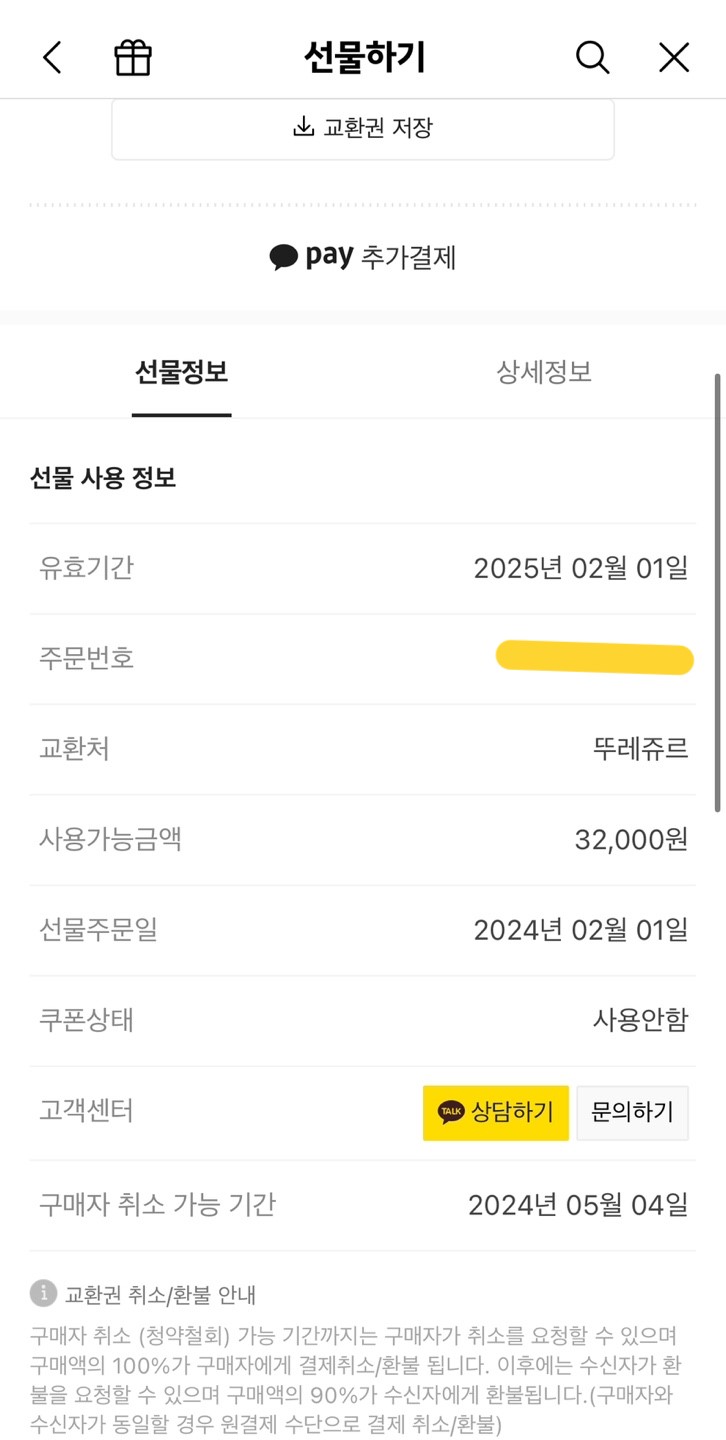Tap the info icon next to 교환권 취소/환불 안내

pyautogui.click(x=41, y=1294)
